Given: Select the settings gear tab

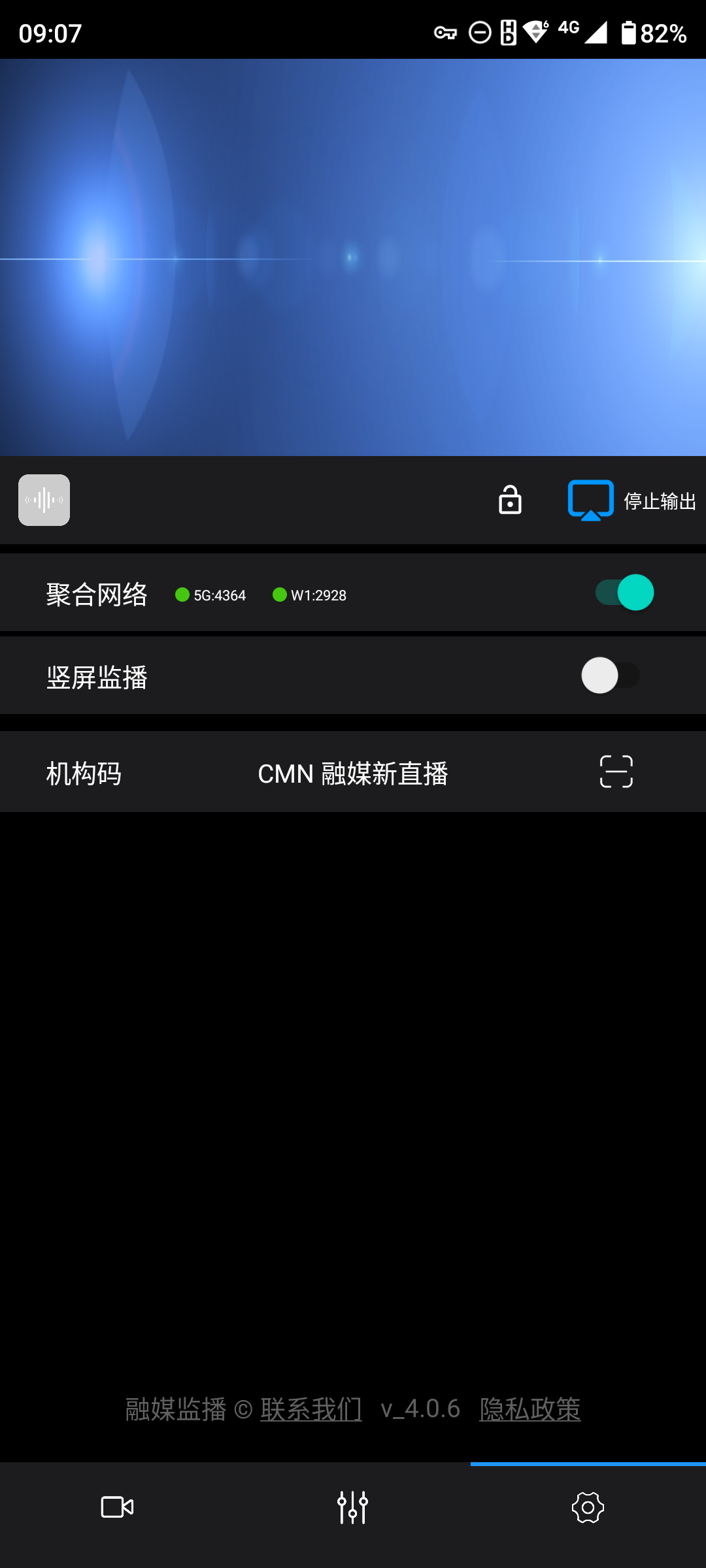Looking at the screenshot, I should [588, 1507].
